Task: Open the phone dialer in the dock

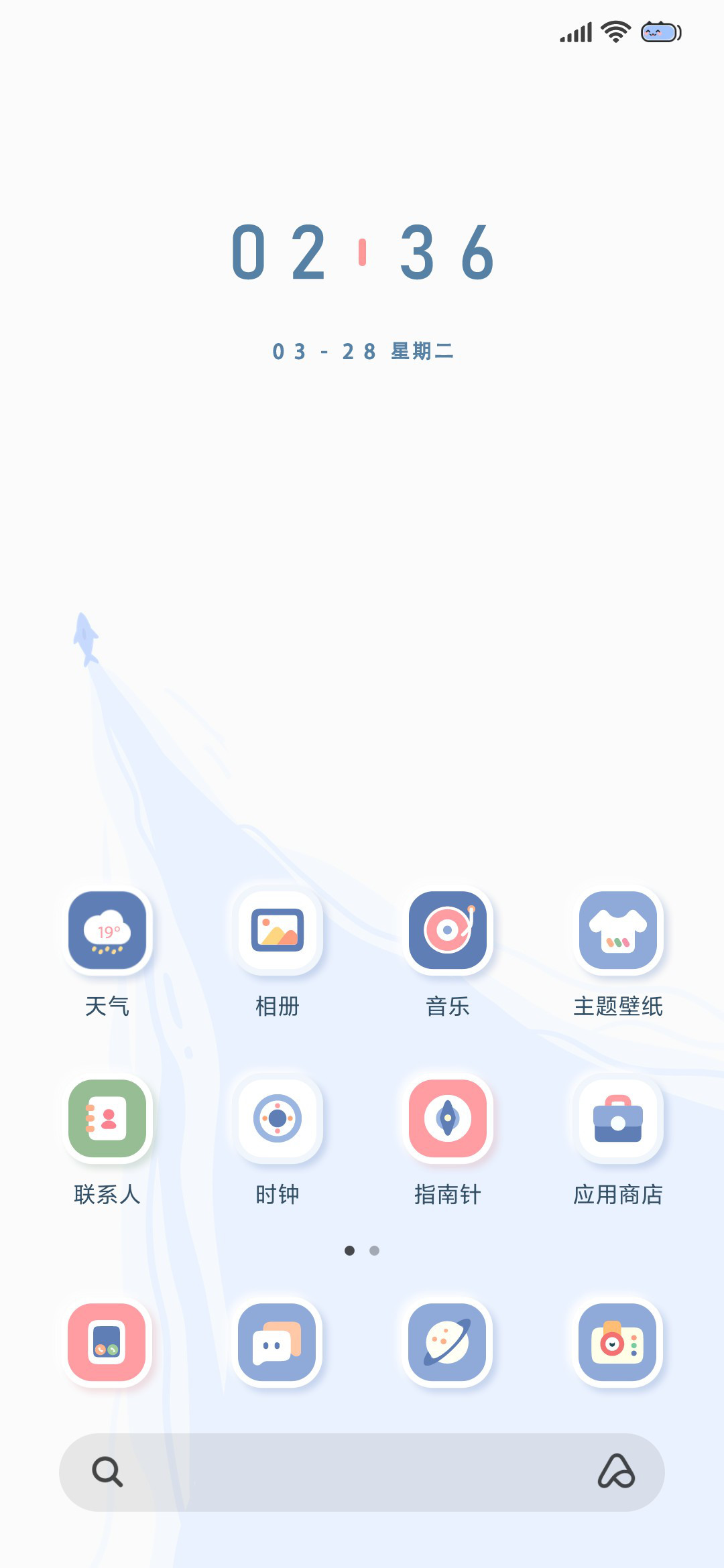Action: (107, 1342)
